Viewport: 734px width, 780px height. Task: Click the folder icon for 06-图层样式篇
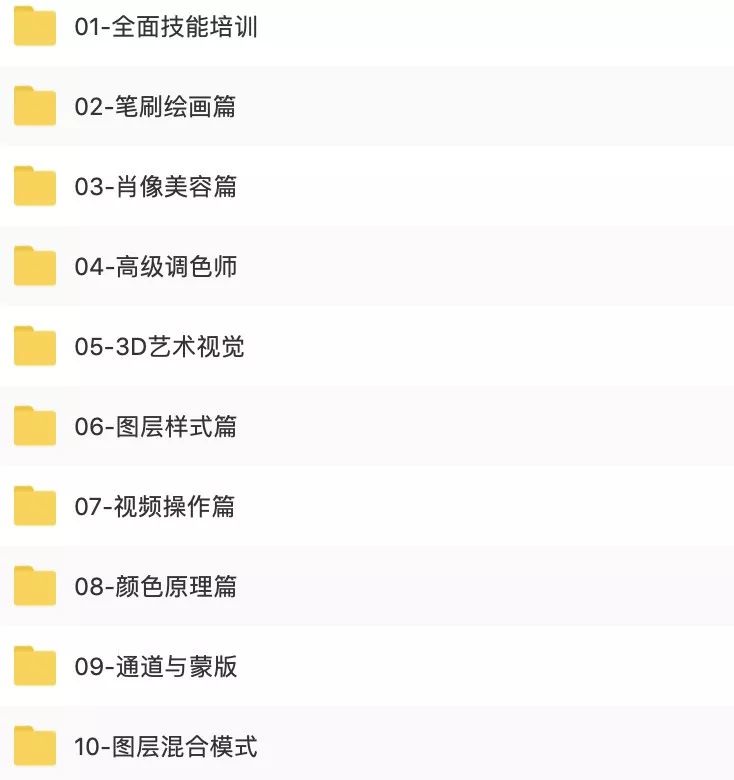(x=33, y=427)
